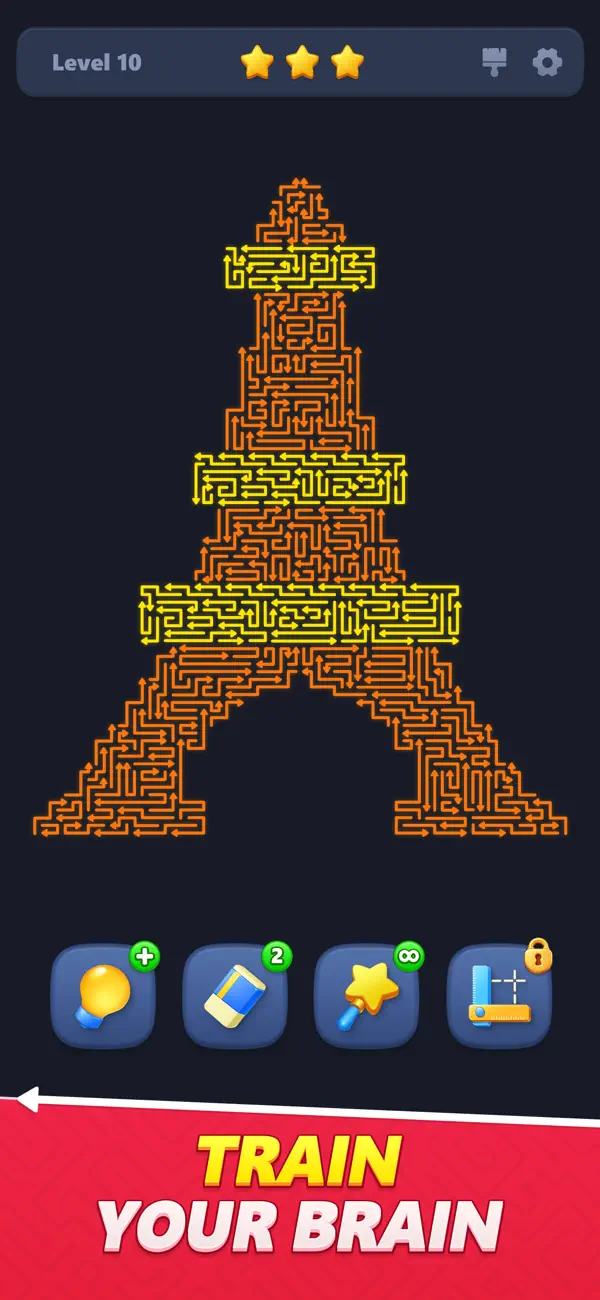Tap the locked ruler grid tool
Viewport: 600px width, 1300px height.
(499, 996)
